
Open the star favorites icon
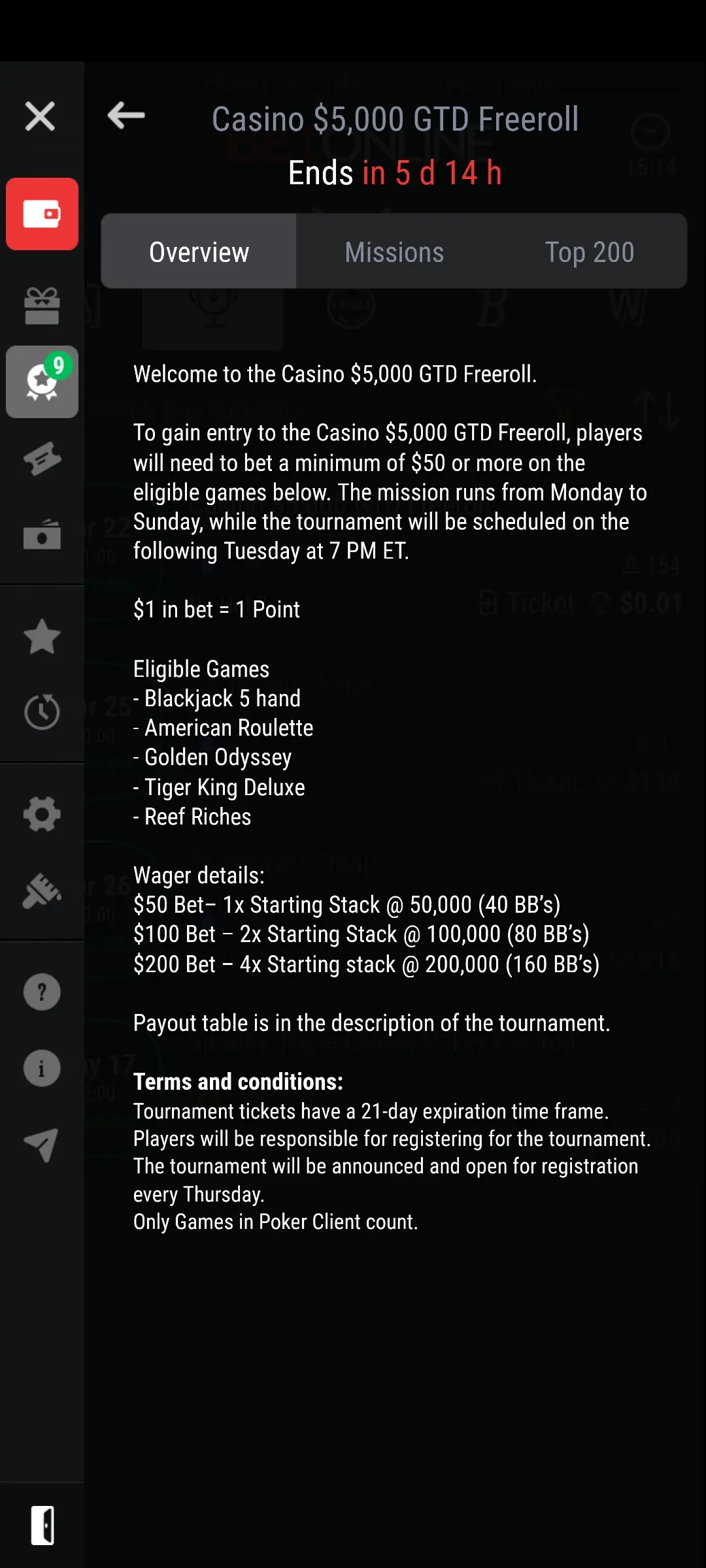(42, 636)
